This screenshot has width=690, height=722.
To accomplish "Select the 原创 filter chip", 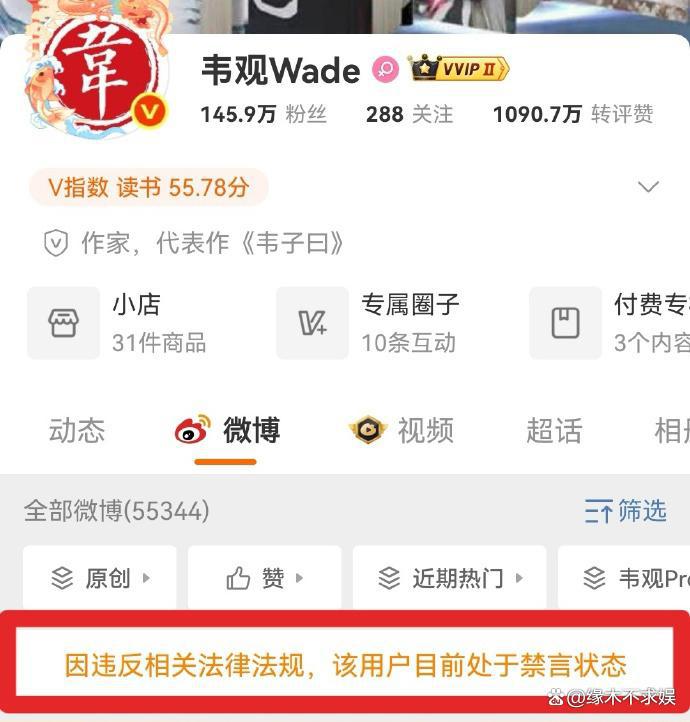I will pos(100,578).
